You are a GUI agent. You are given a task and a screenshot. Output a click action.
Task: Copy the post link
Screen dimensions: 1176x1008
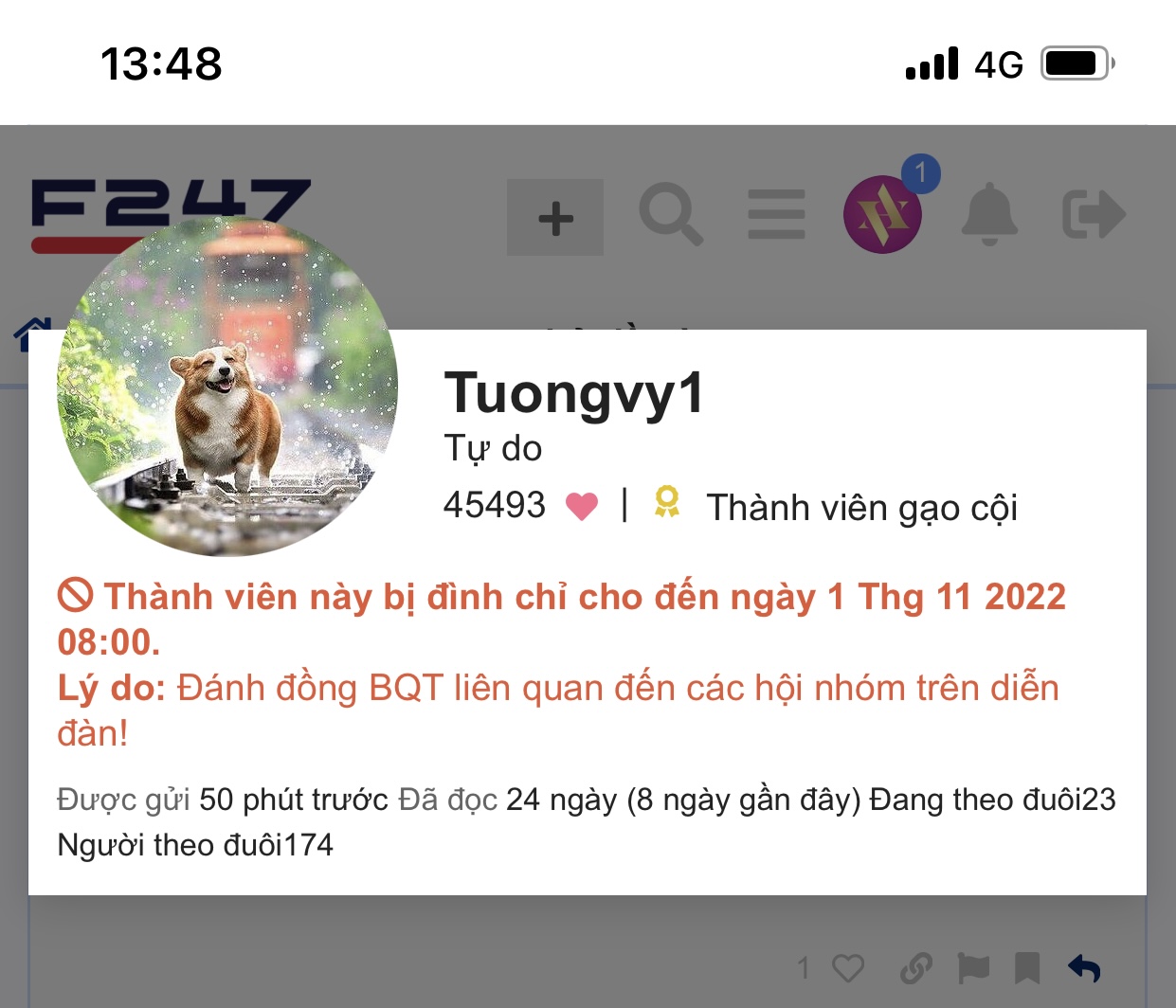915,968
